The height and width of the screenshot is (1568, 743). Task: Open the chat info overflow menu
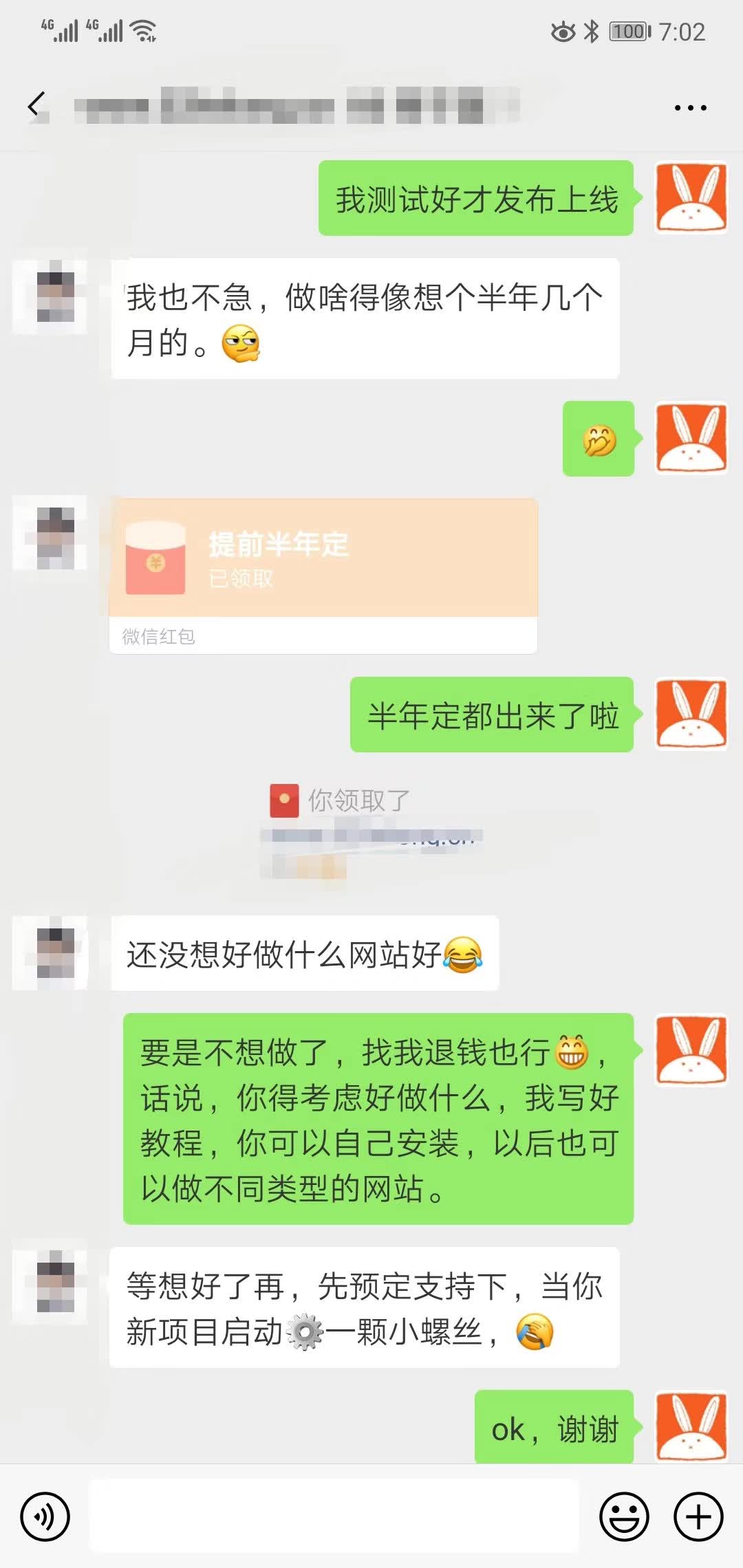pyautogui.click(x=690, y=107)
